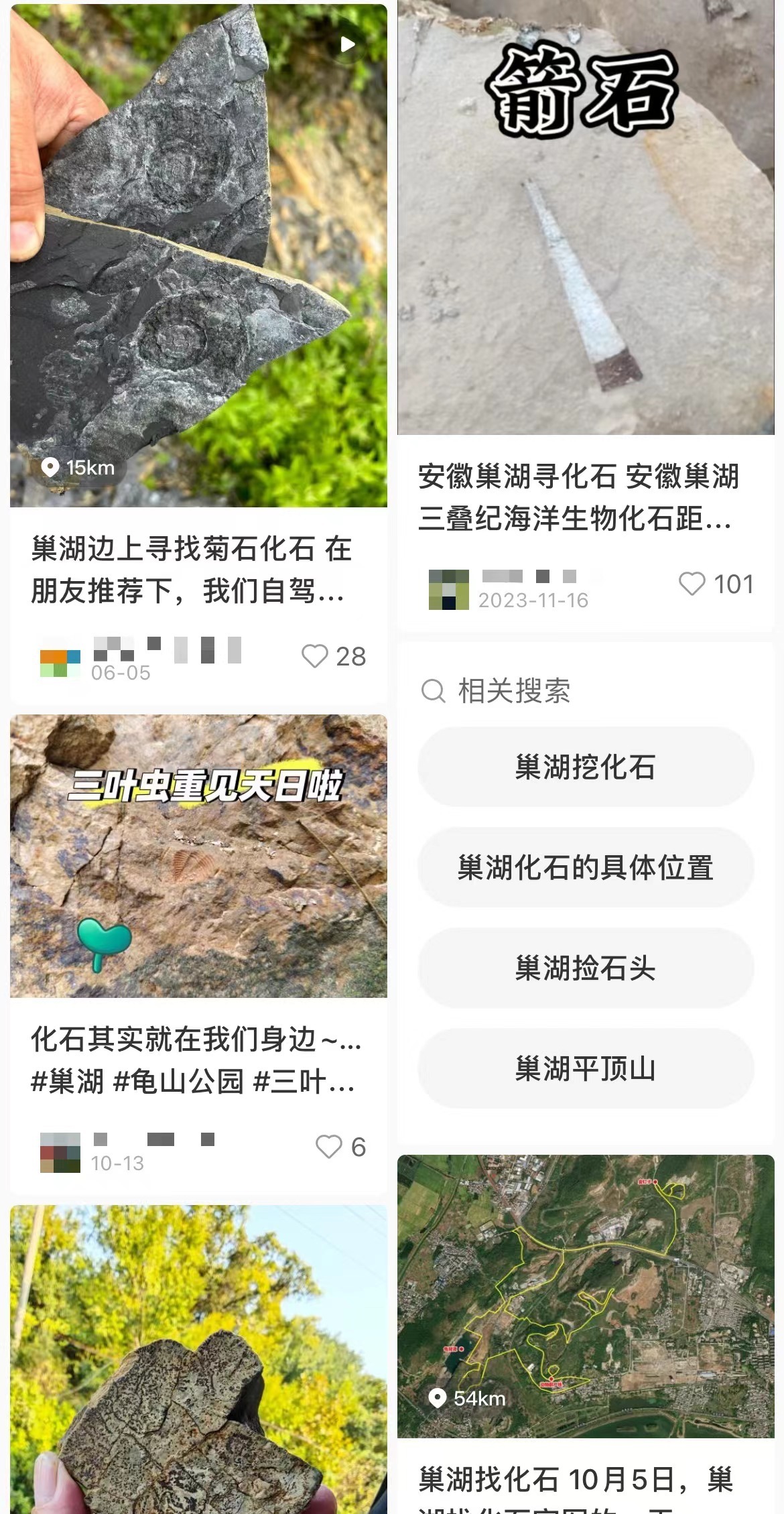Search suggestion 巢湖化石的具体位置
The height and width of the screenshot is (1514, 784).
coord(585,868)
